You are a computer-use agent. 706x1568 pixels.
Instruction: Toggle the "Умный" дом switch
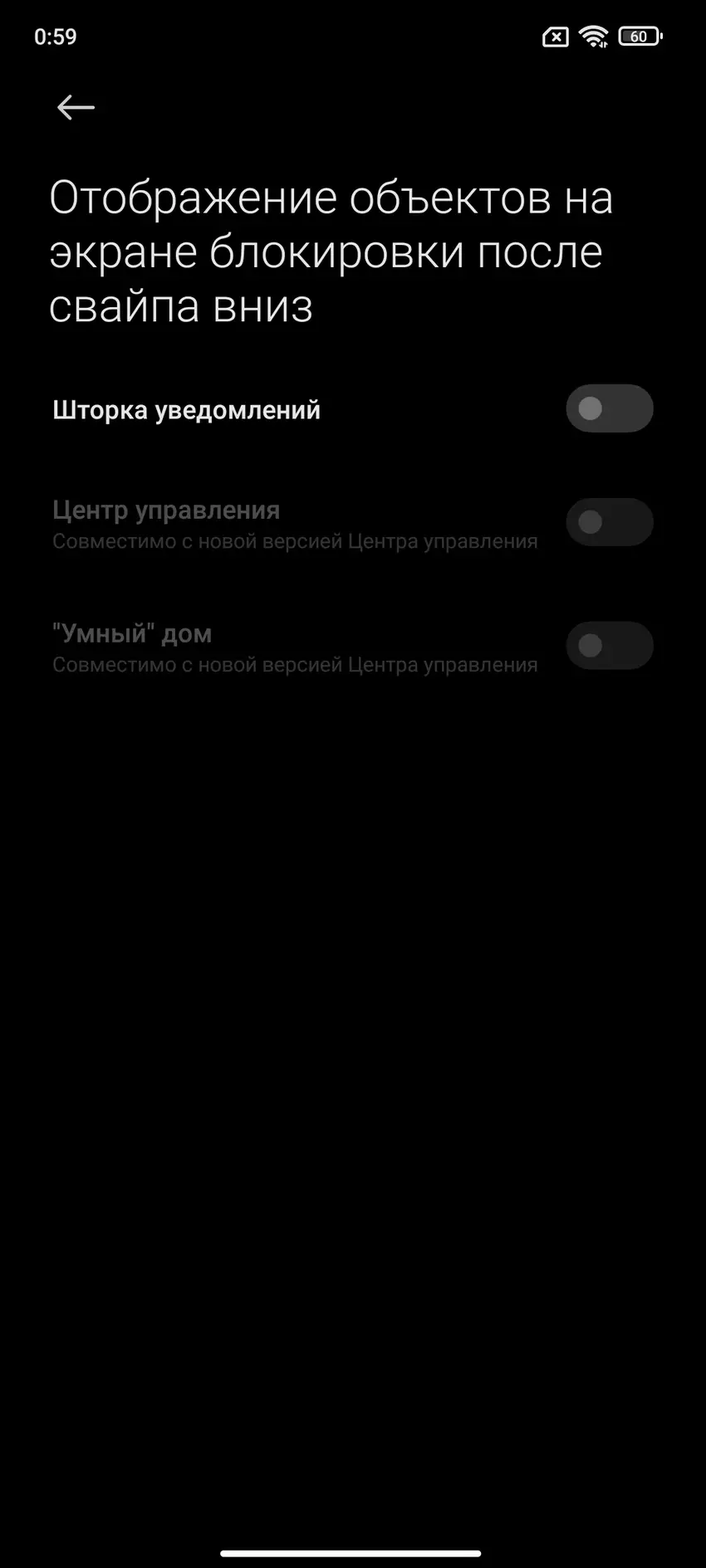coord(609,646)
